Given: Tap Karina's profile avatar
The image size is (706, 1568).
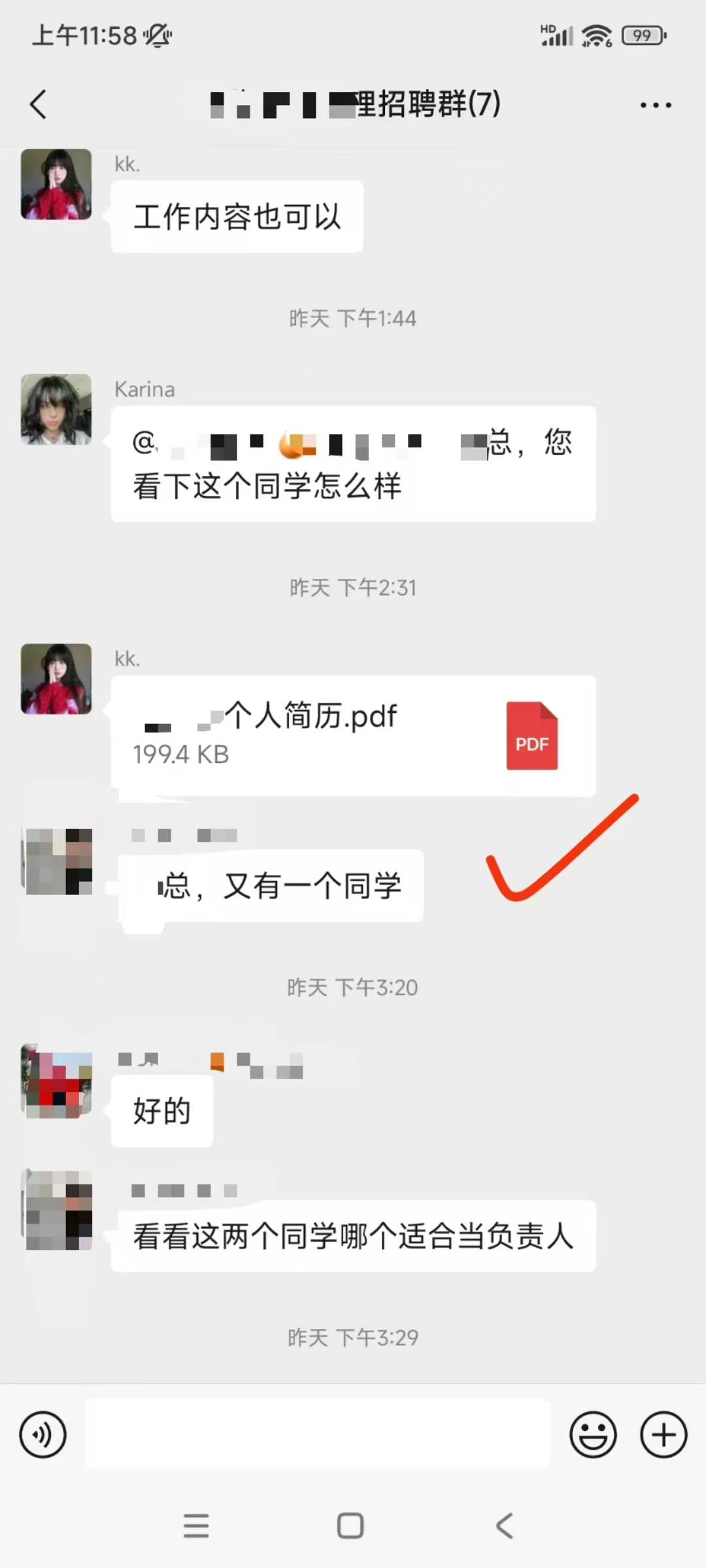Looking at the screenshot, I should 56,410.
